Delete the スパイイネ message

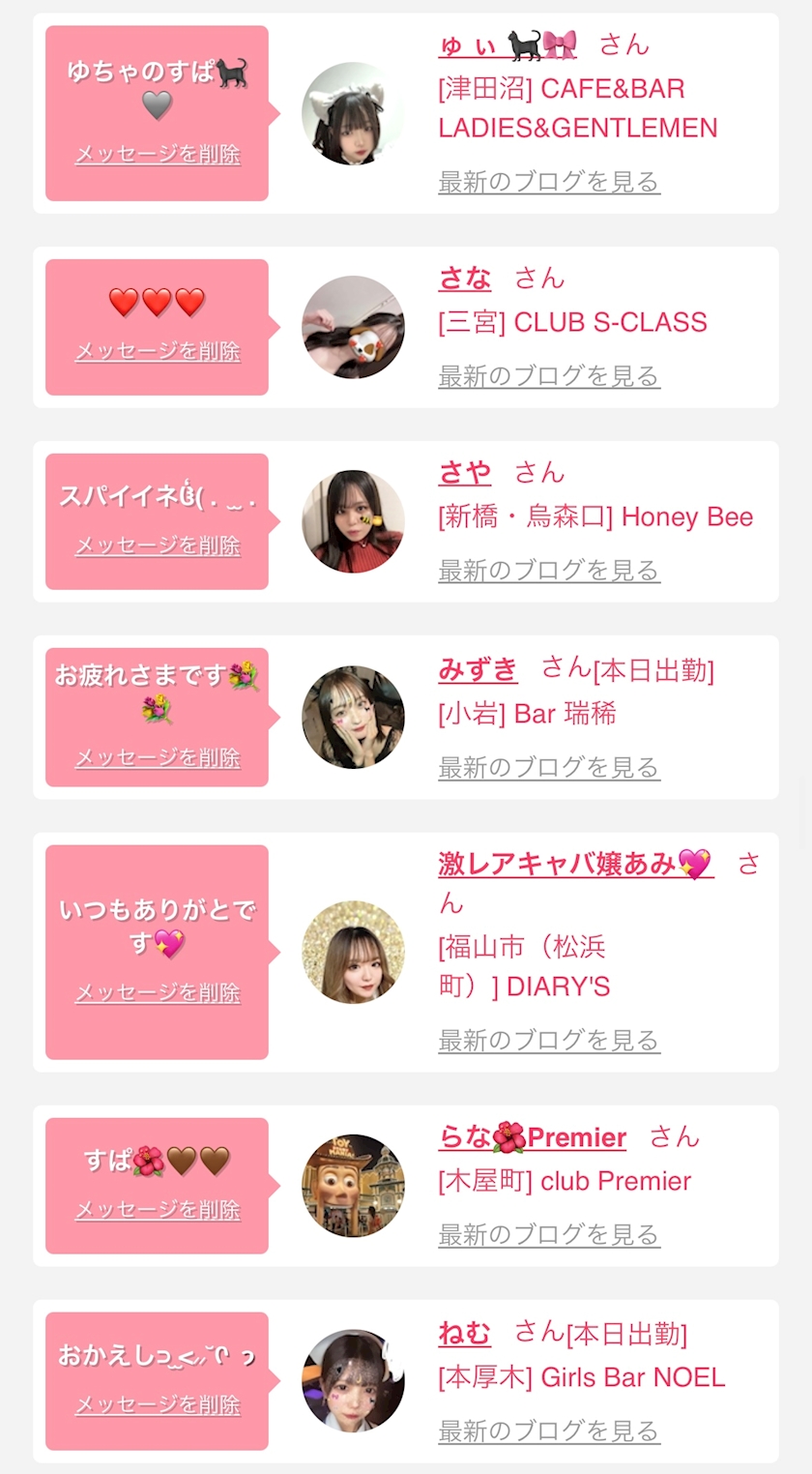point(158,545)
